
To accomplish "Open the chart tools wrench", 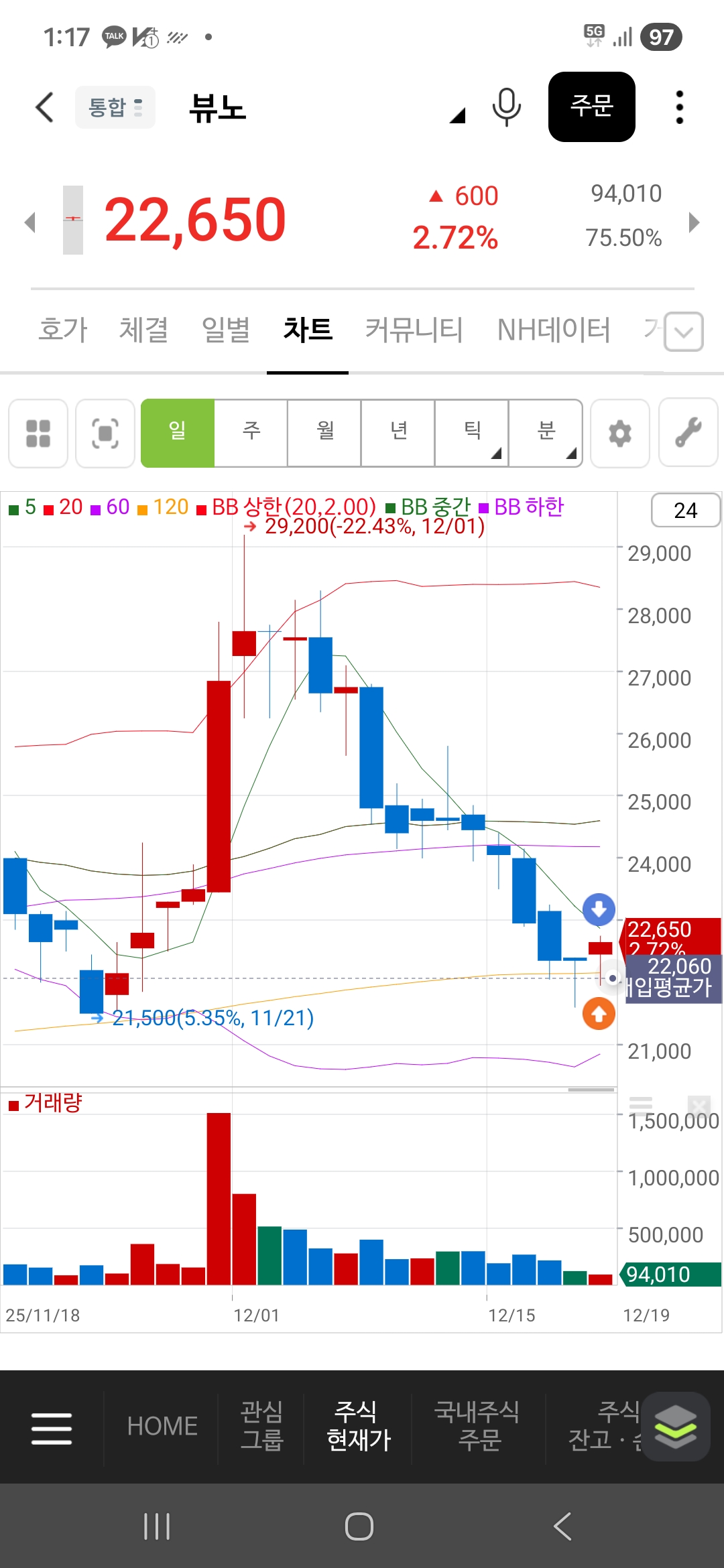I will click(688, 434).
